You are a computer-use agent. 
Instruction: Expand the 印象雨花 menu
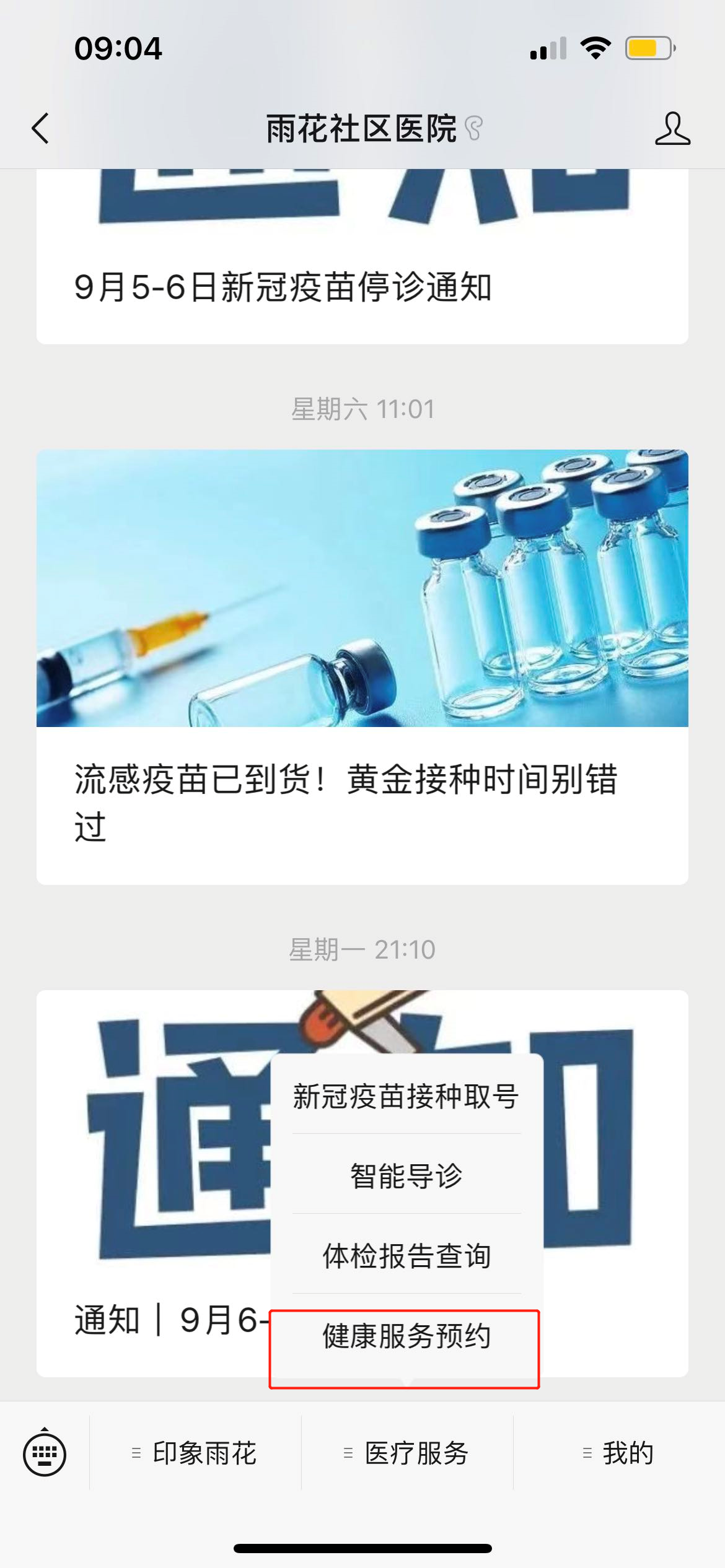click(x=196, y=1453)
